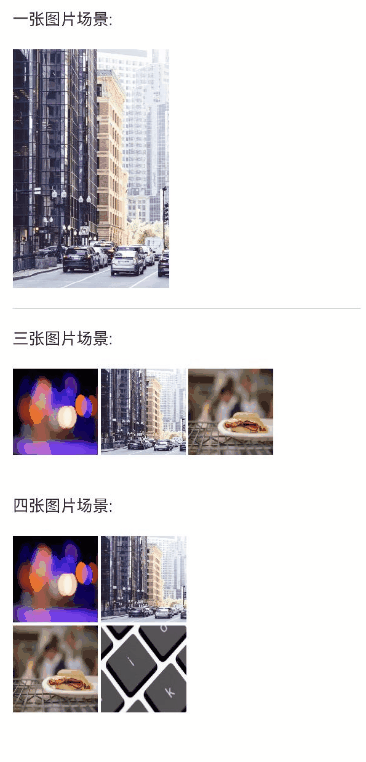Open the keyboard keys image in 四张图片场景
This screenshot has width=366, height=762.
point(143,669)
